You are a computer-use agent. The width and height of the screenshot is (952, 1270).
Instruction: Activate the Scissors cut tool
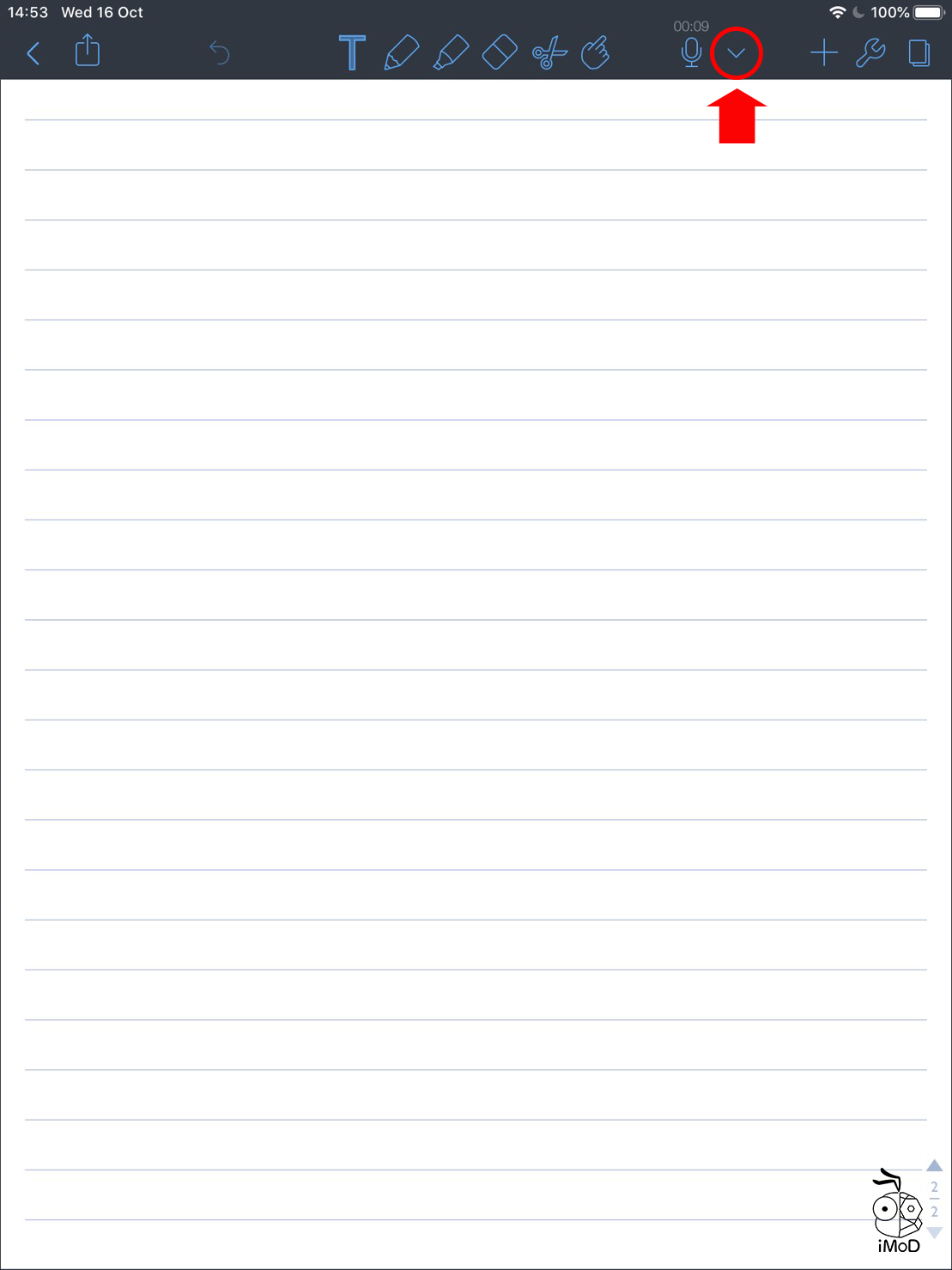(549, 52)
